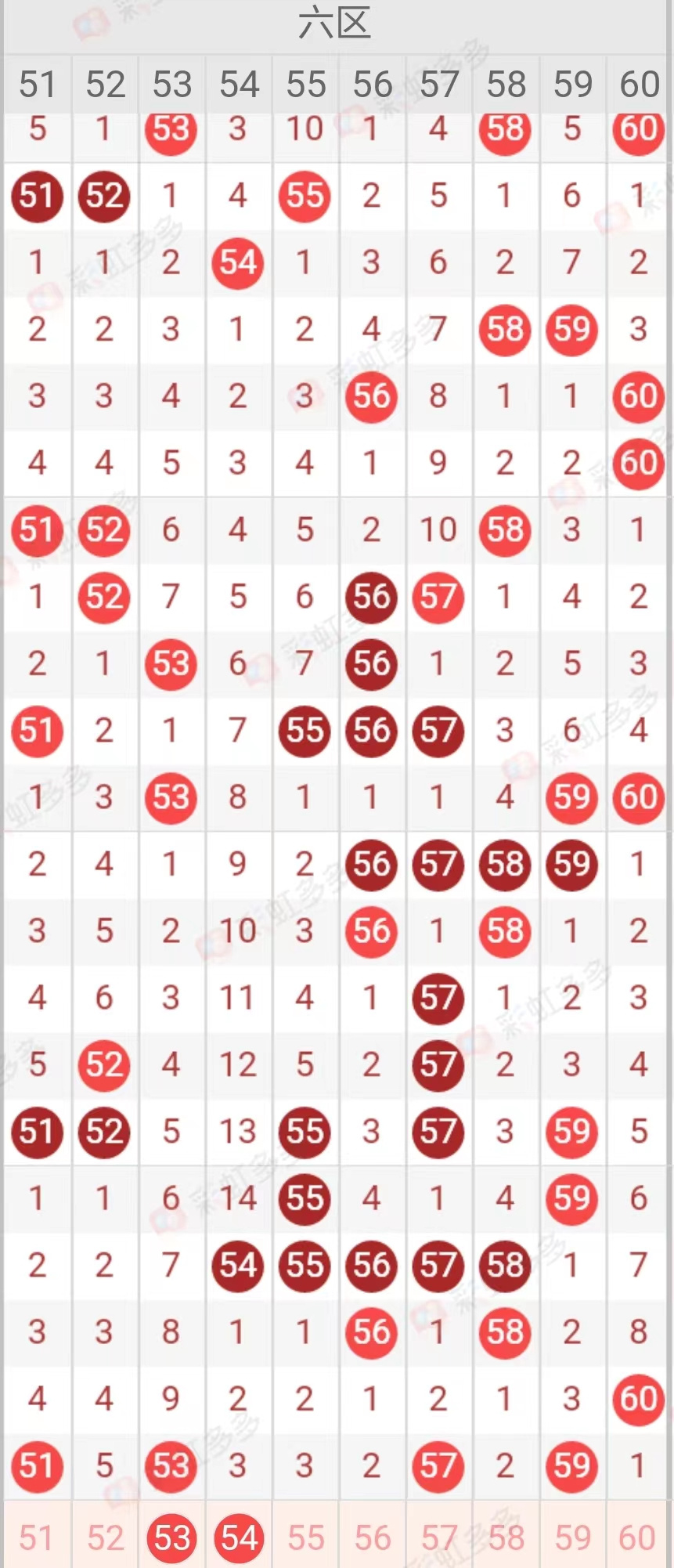The image size is (674, 1568).
Task: Pick number 55 in the bottom pick row
Action: point(305,1537)
